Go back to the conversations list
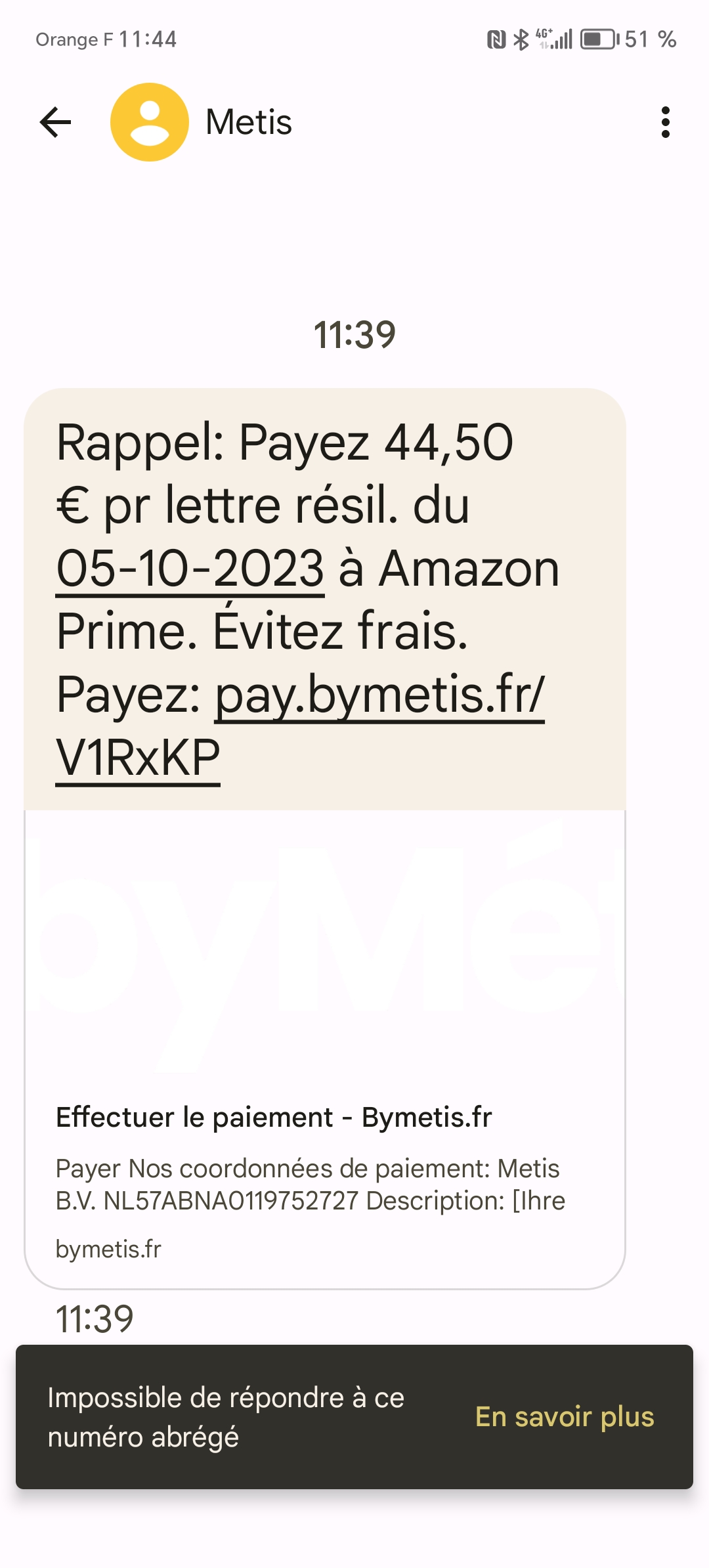Viewport: 709px width, 1568px height. 55,122
